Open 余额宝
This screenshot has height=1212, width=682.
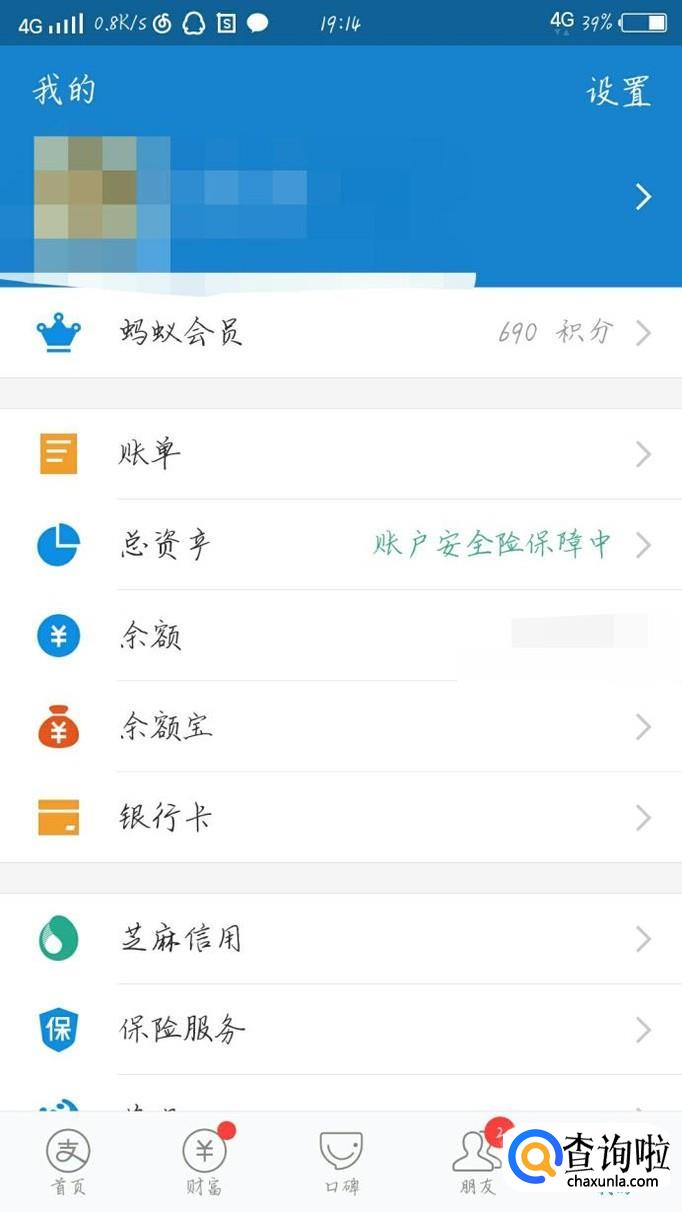point(340,727)
